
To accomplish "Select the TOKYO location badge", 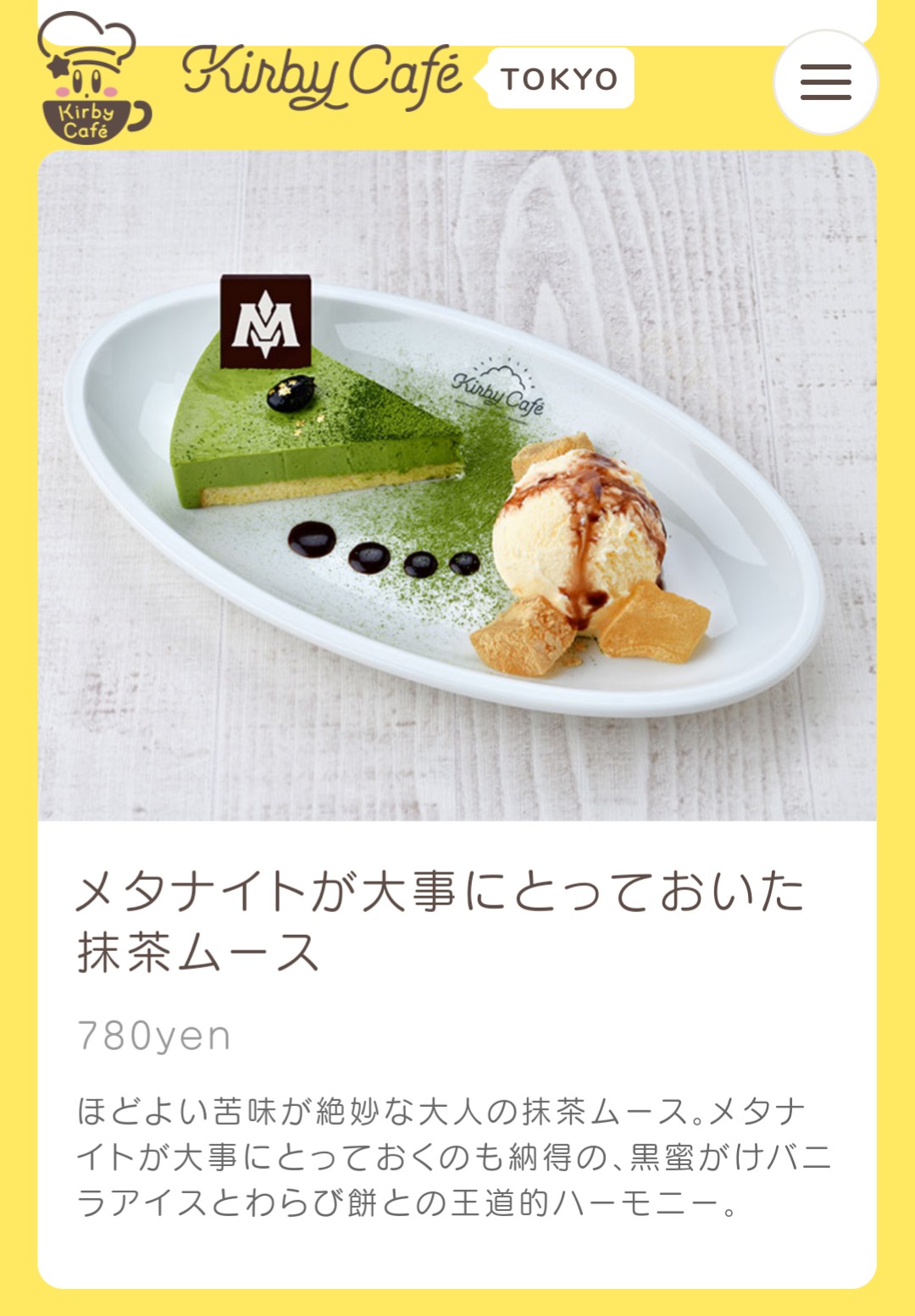I will point(559,79).
